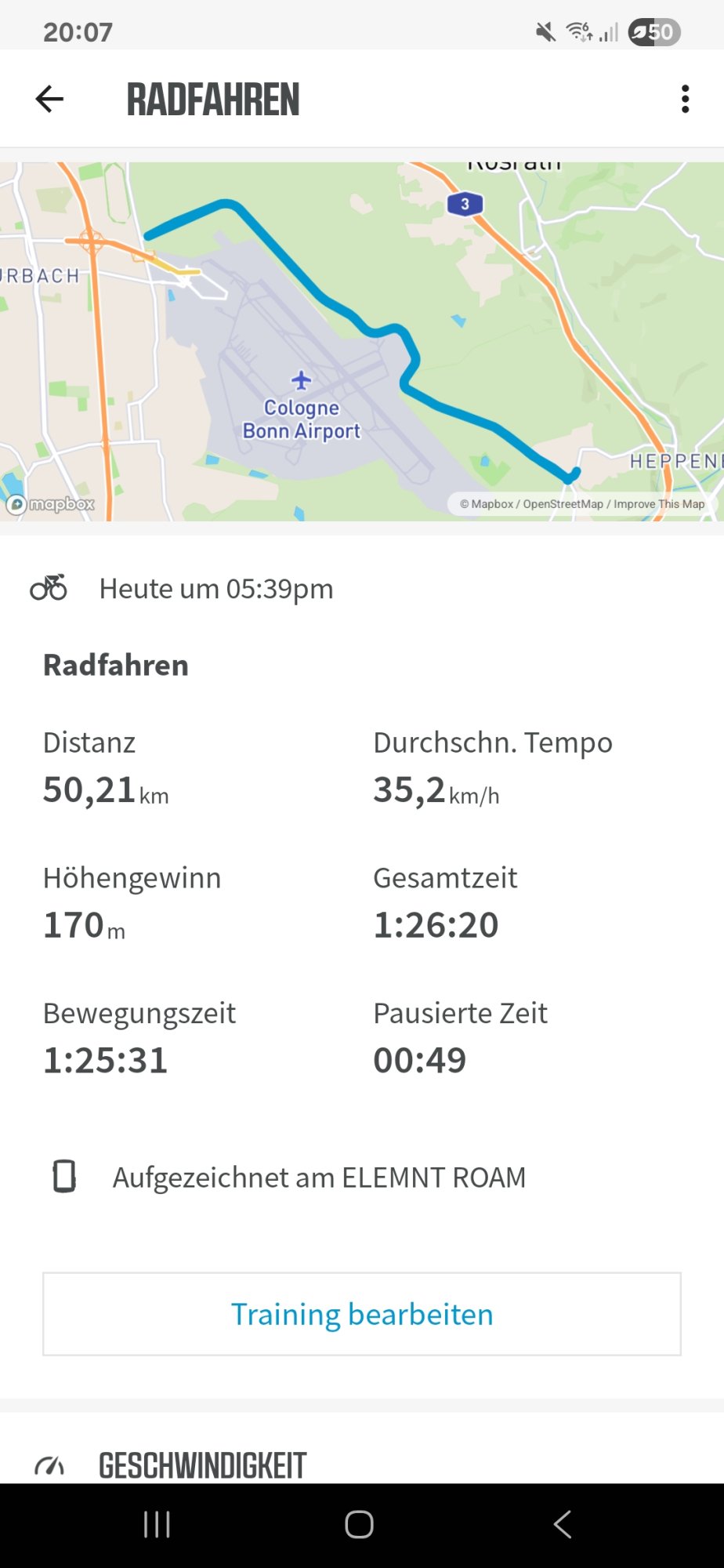Go back using the app bar arrow
This screenshot has height=1568, width=724.
pos(49,99)
